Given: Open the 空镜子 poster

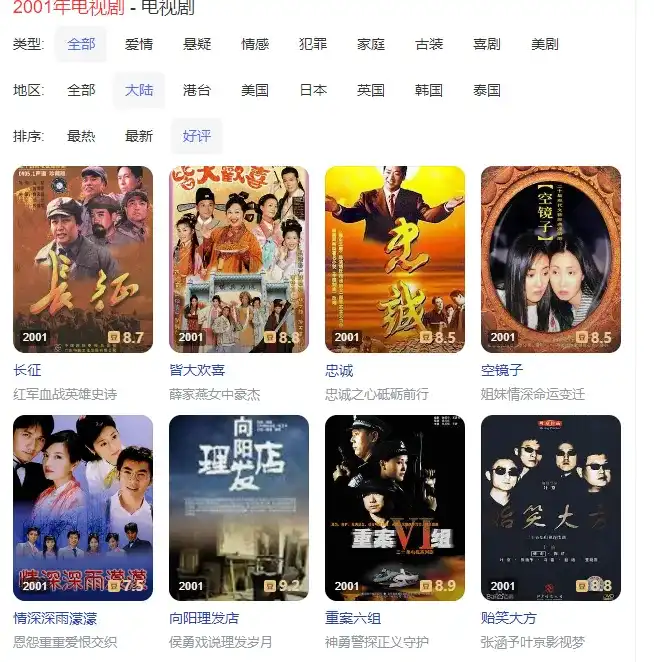Looking at the screenshot, I should pos(551,259).
